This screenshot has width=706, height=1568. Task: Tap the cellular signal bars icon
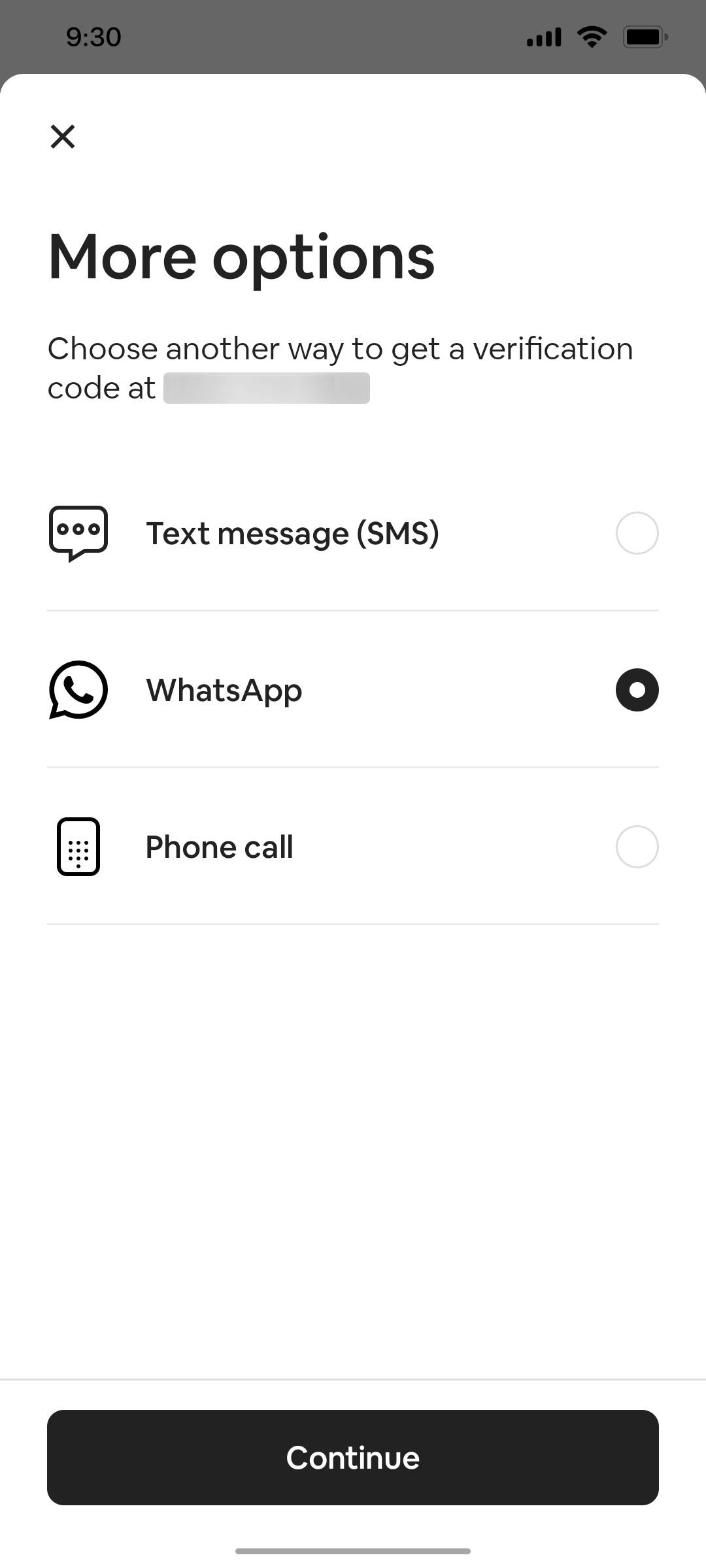pyautogui.click(x=544, y=36)
